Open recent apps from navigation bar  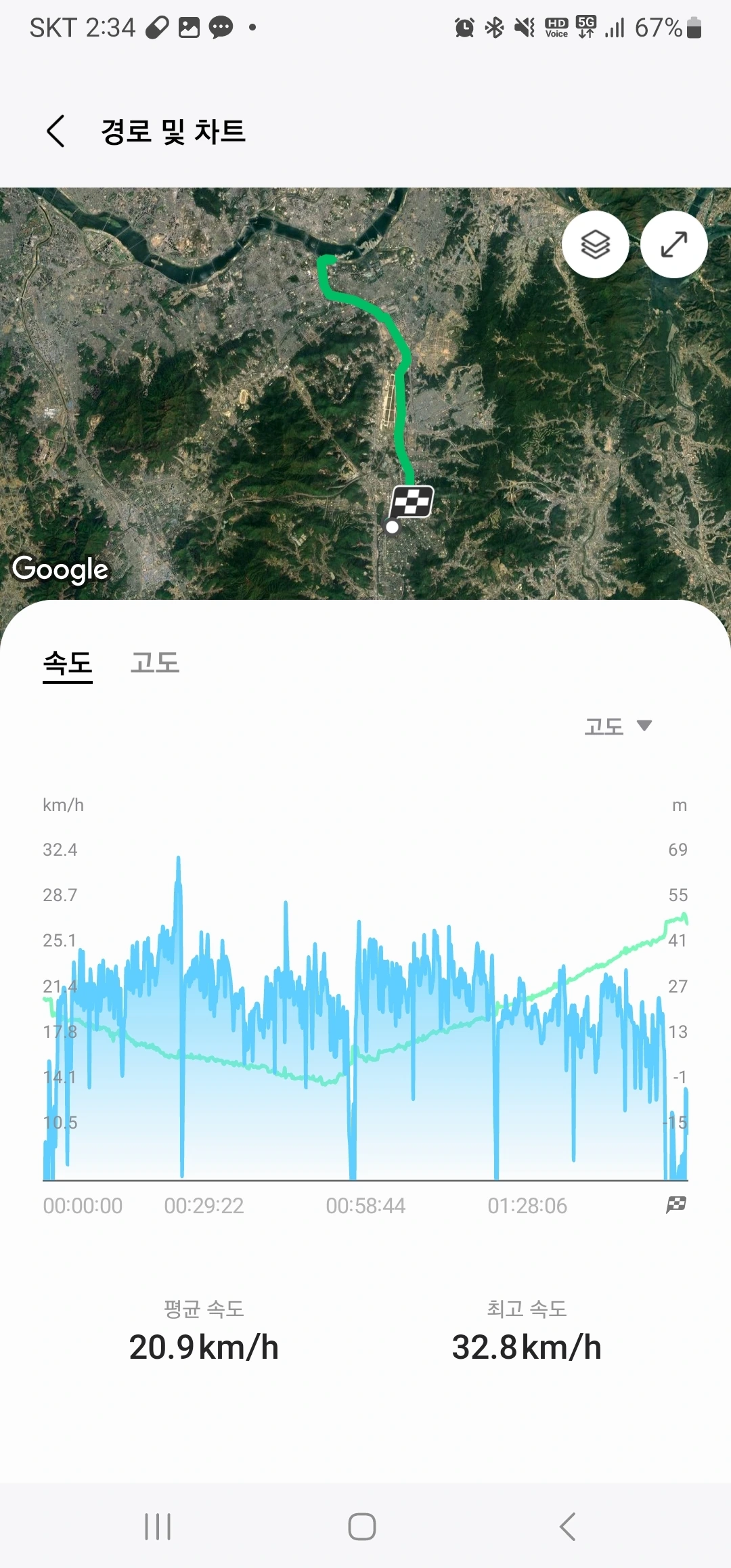(x=158, y=1527)
